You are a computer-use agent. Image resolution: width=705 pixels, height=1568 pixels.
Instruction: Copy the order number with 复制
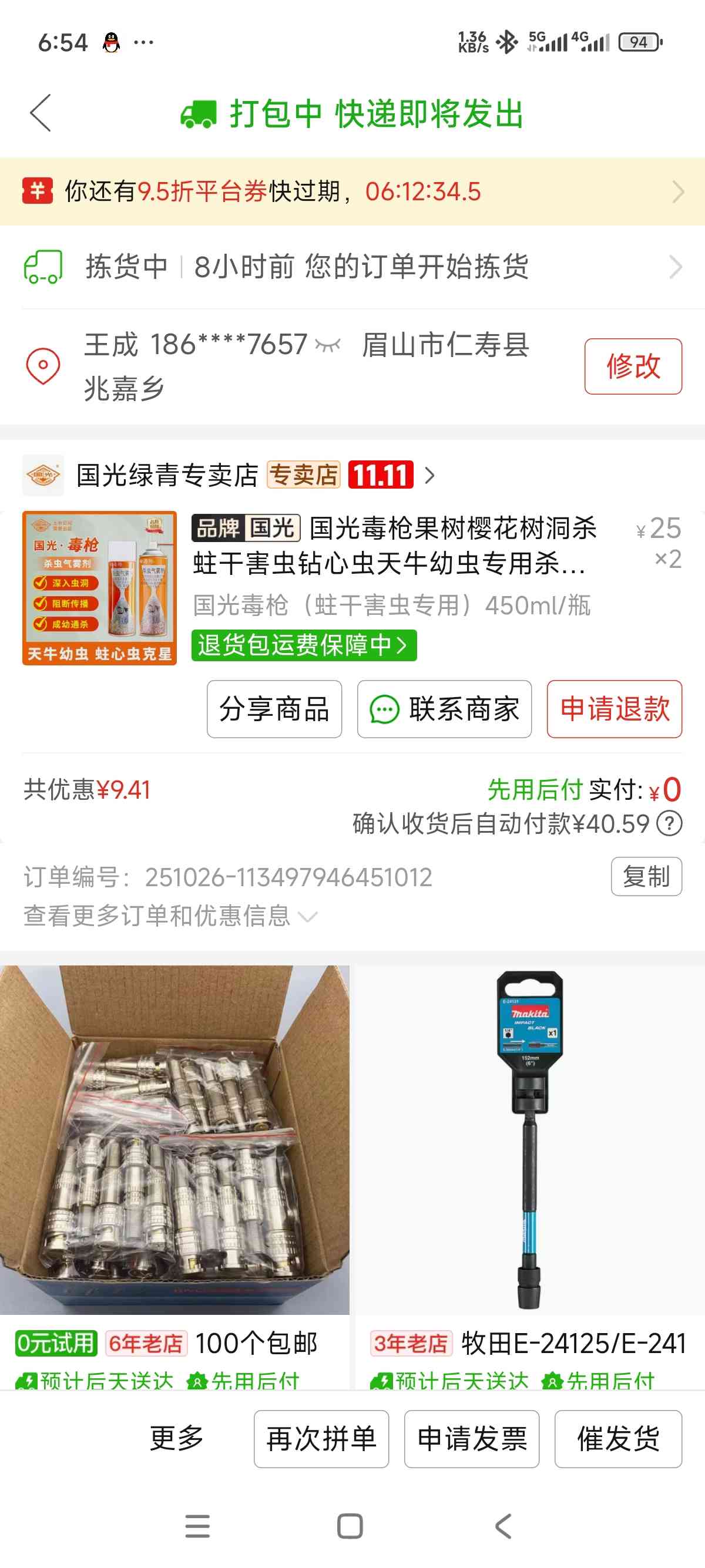point(646,877)
